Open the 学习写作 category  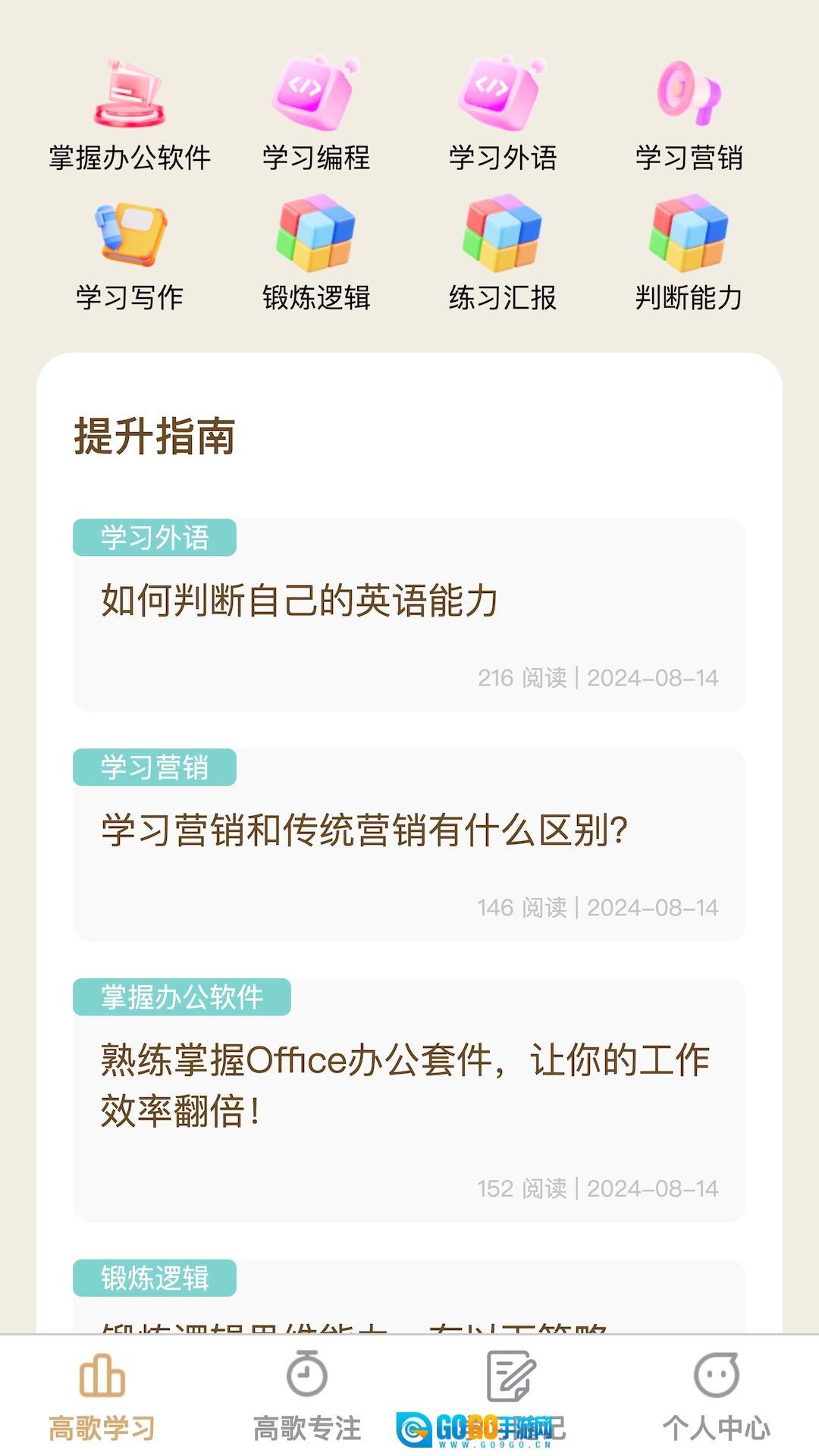(x=130, y=256)
